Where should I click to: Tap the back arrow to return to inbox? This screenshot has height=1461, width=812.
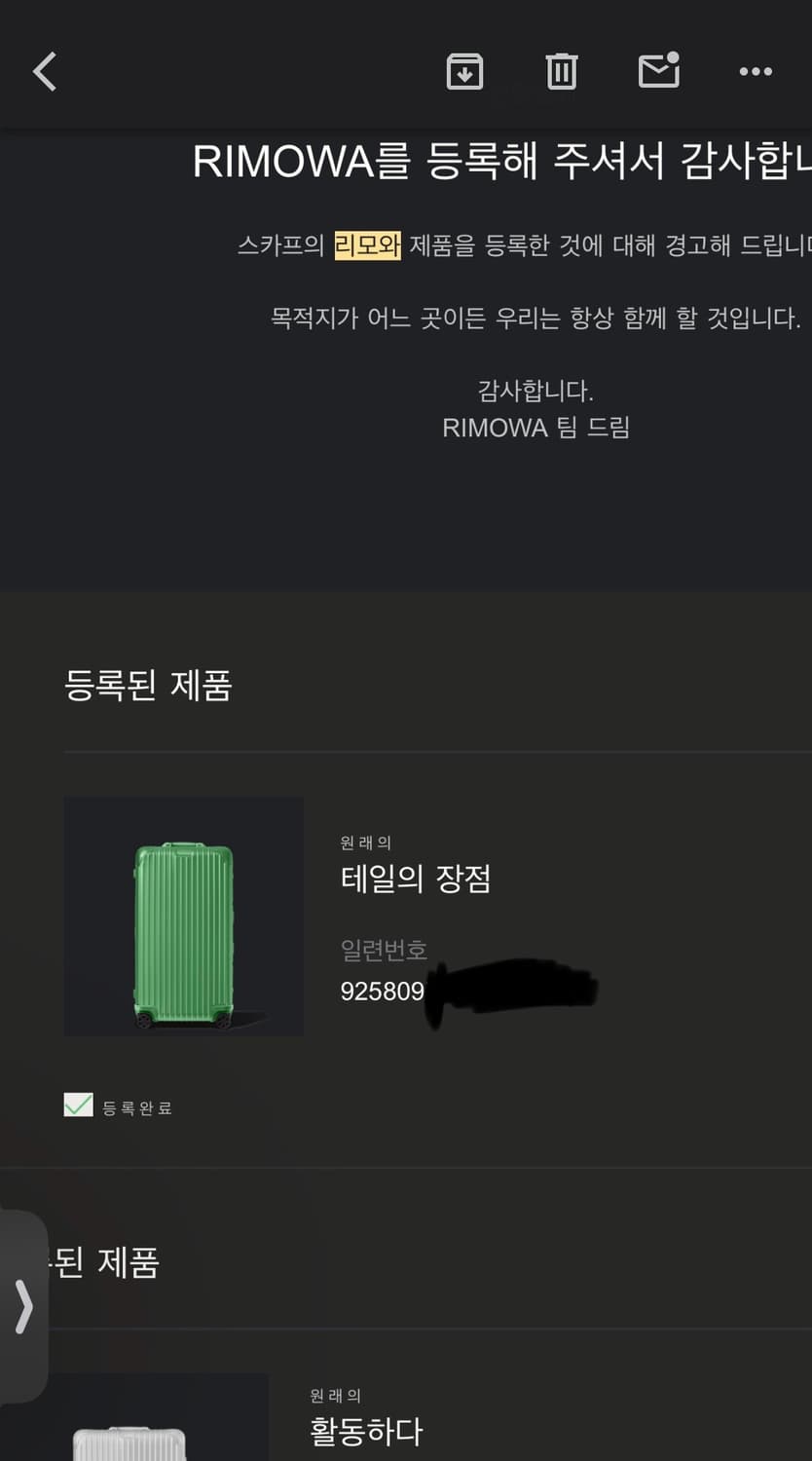(43, 70)
